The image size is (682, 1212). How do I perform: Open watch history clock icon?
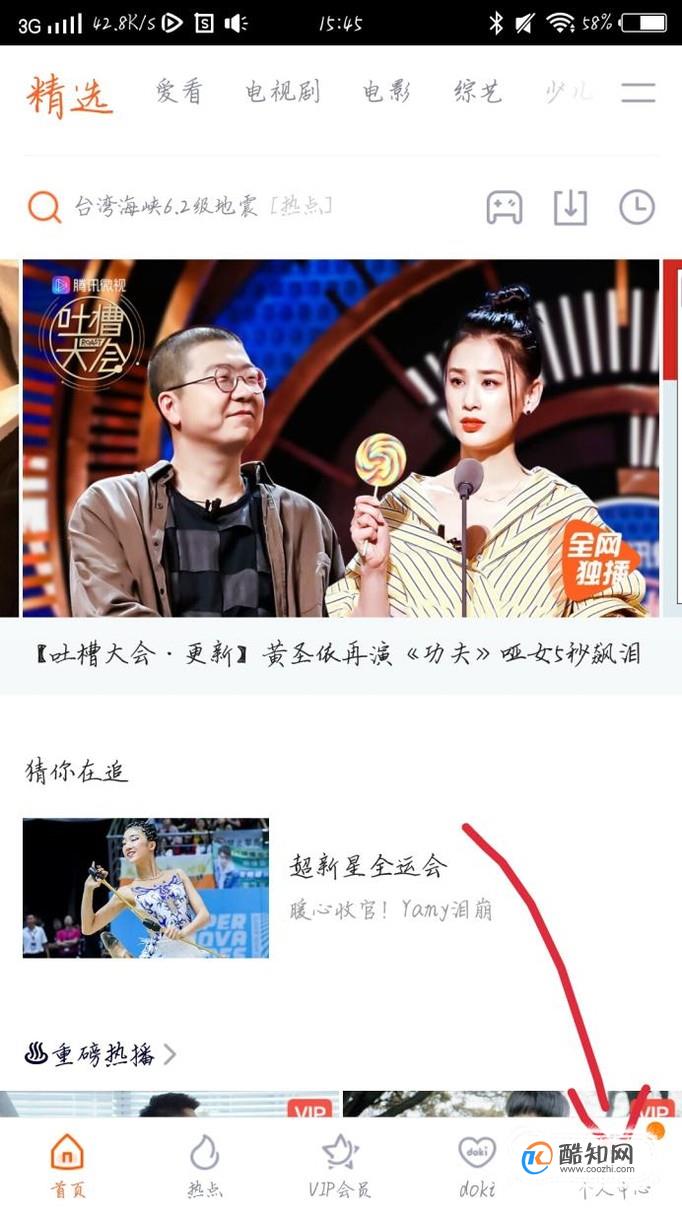637,208
